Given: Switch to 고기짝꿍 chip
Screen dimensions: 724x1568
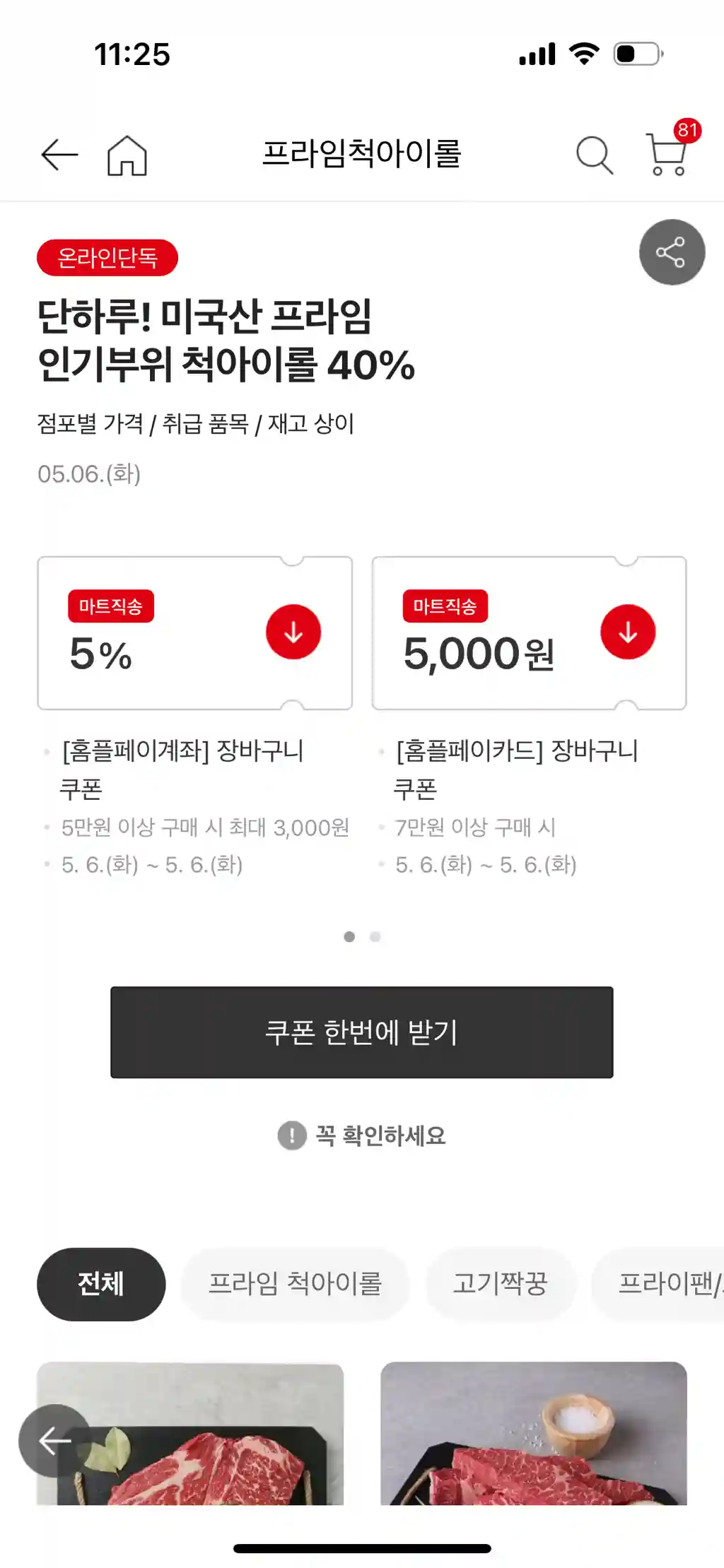Looking at the screenshot, I should click(501, 1284).
